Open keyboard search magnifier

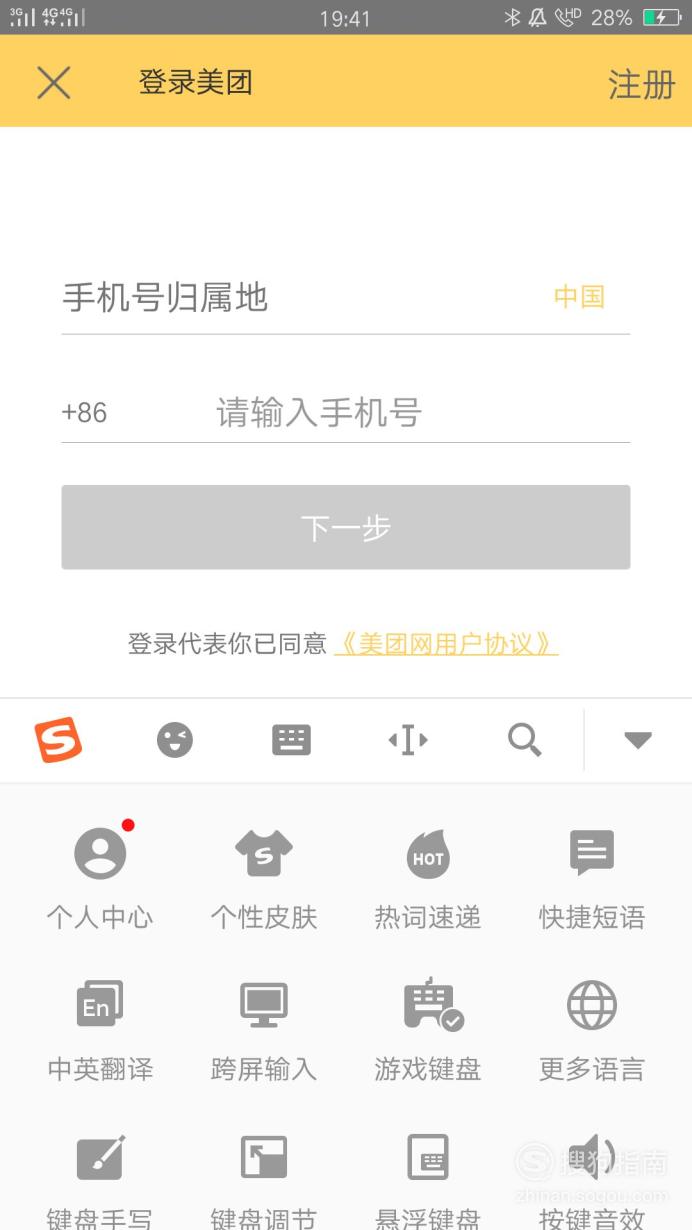pos(524,740)
